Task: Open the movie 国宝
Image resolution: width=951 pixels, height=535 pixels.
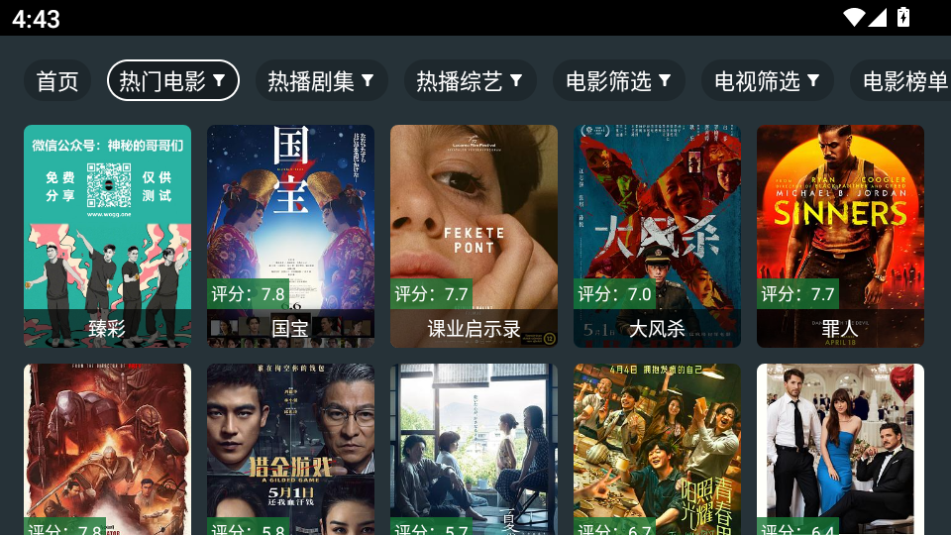Action: (290, 236)
